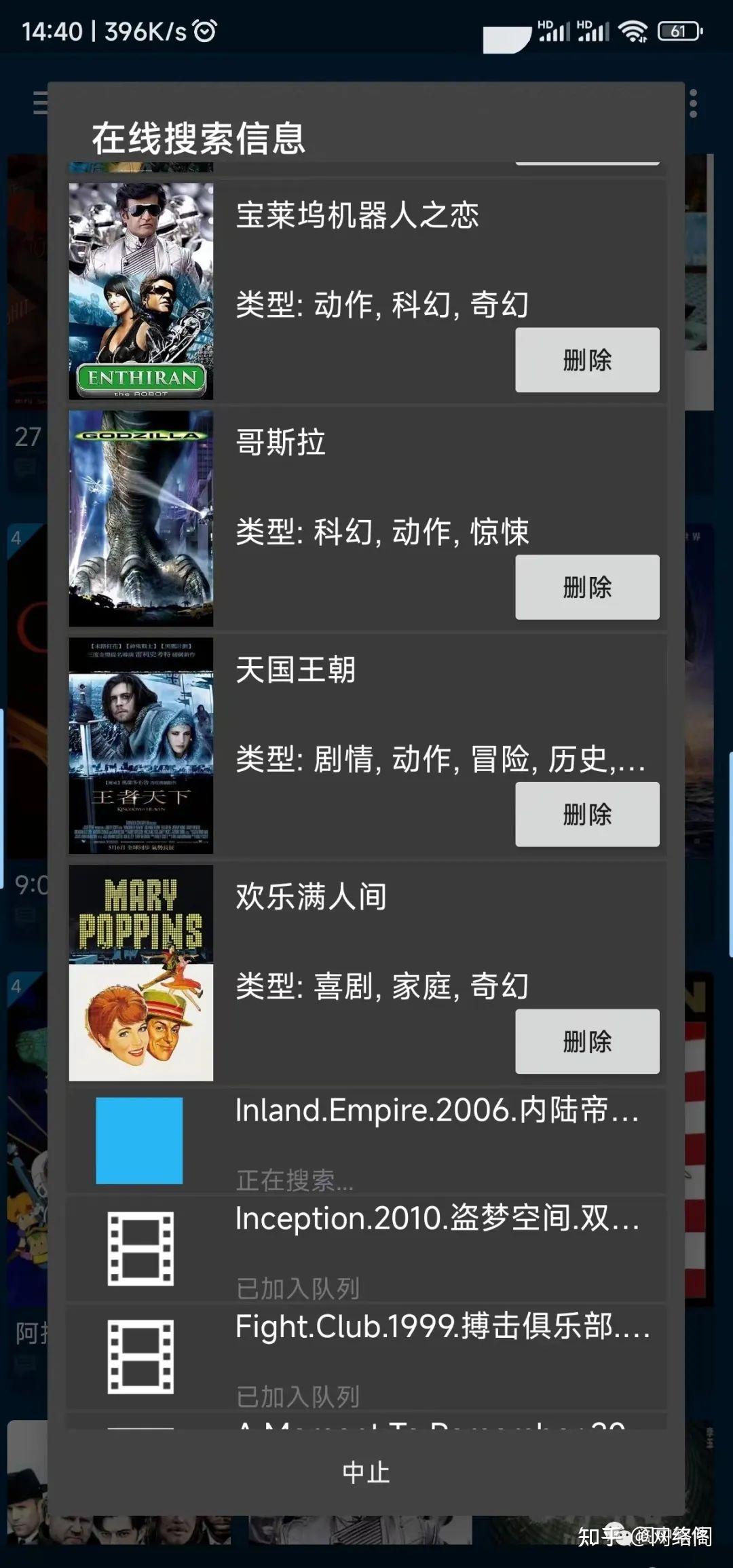Delete the 天国王朝 entry
Viewport: 733px width, 1568px height.
(586, 814)
